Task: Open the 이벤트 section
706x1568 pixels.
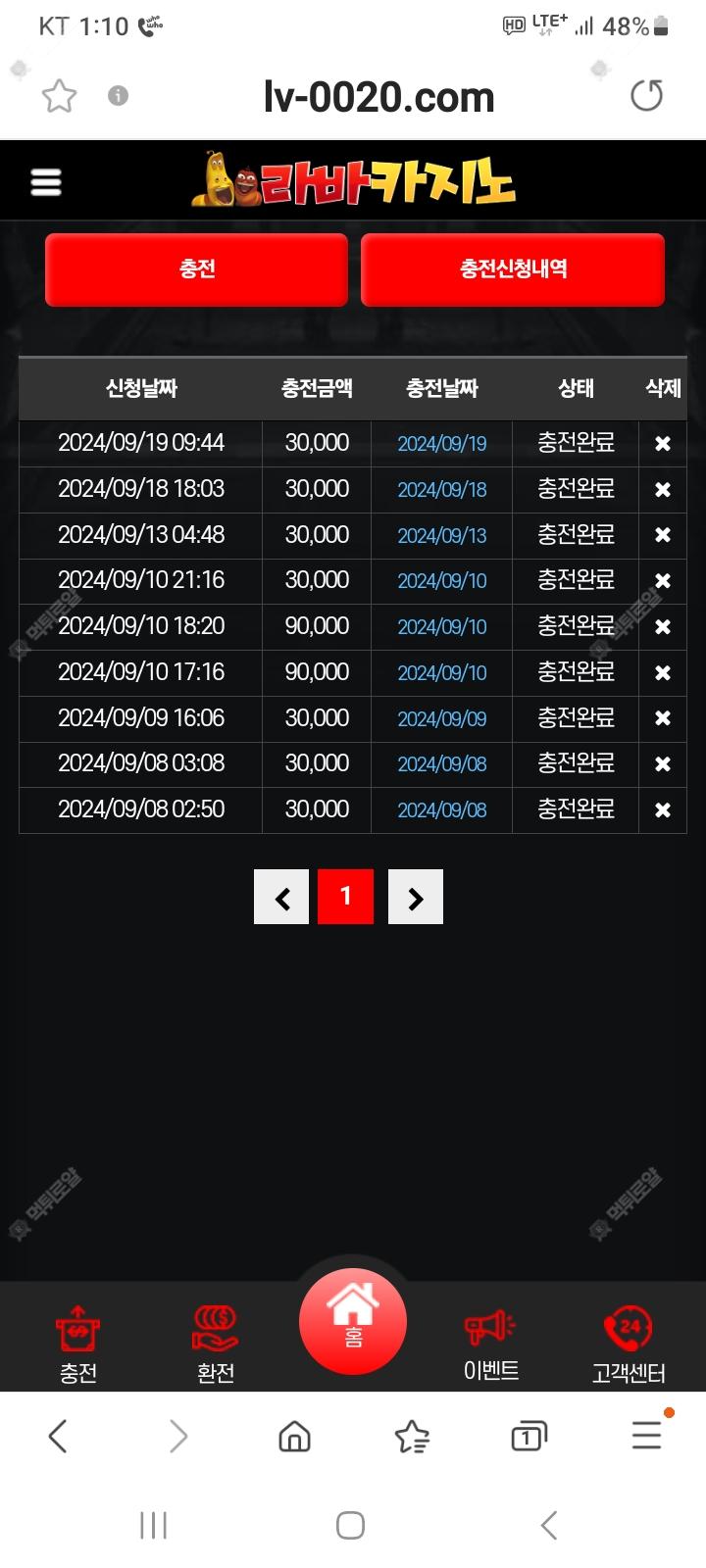Action: (x=490, y=1344)
